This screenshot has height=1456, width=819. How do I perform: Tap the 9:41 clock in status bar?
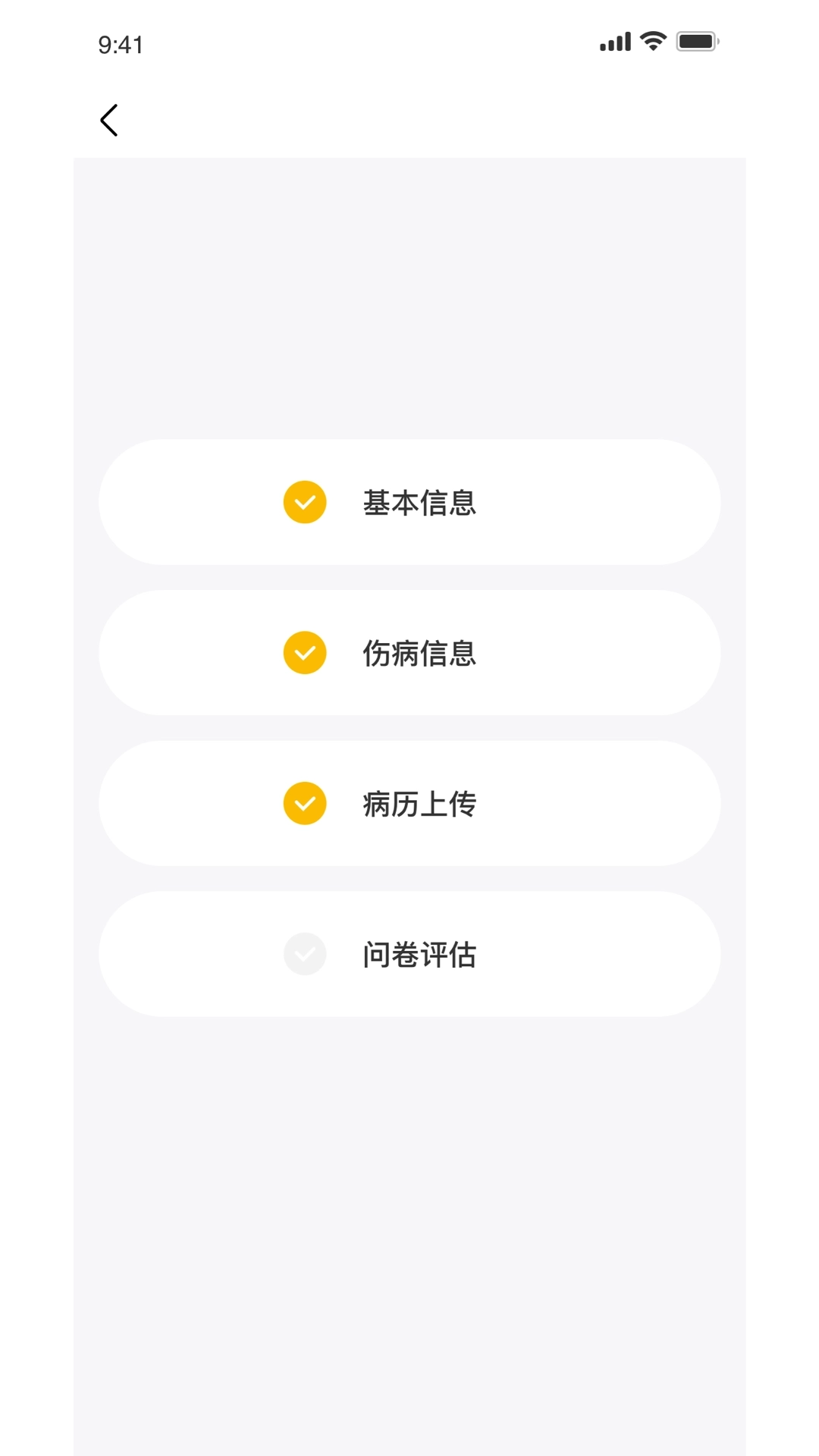(x=119, y=44)
